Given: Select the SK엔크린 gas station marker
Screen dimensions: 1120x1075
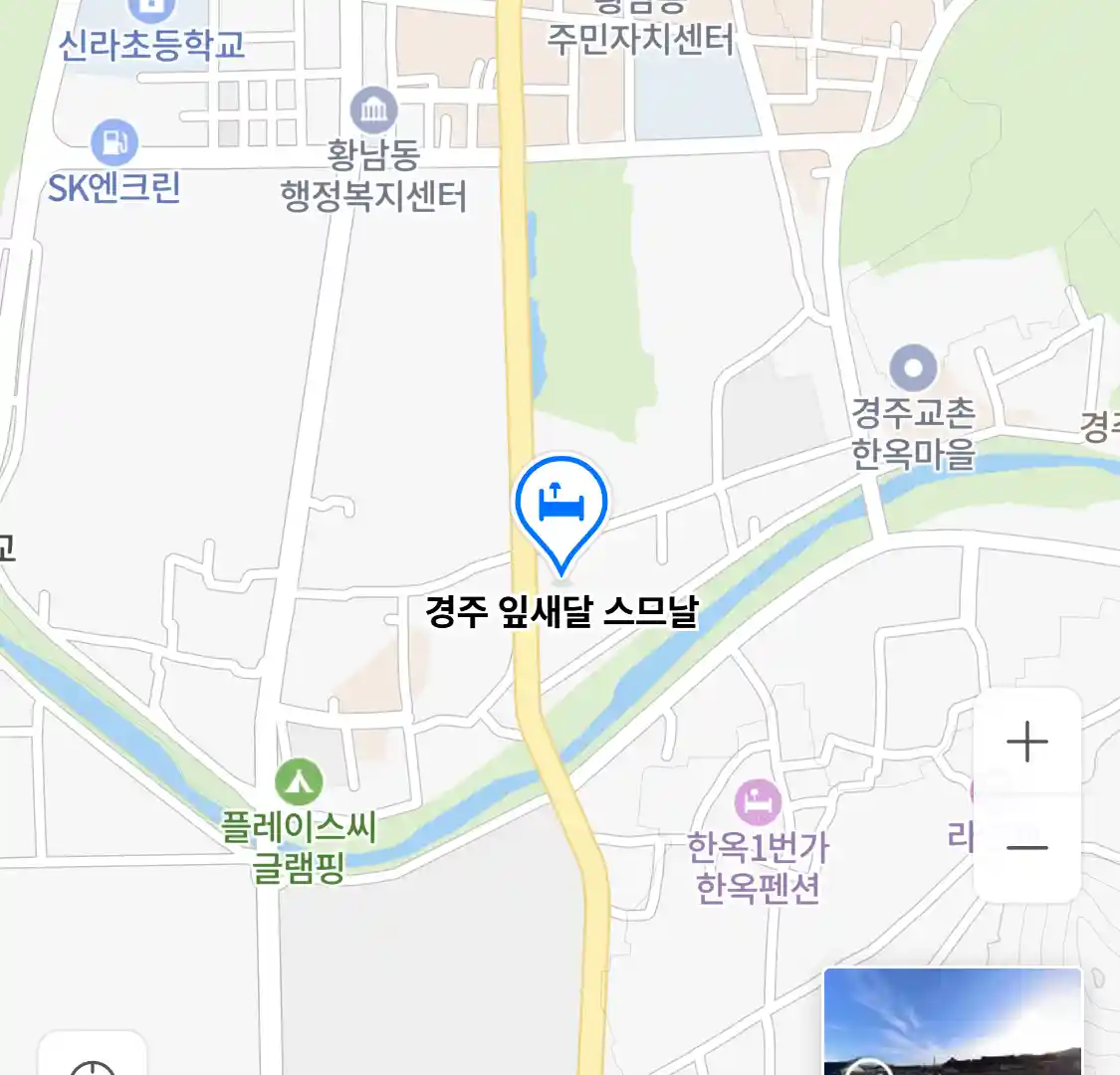Looking at the screenshot, I should coord(115,143).
